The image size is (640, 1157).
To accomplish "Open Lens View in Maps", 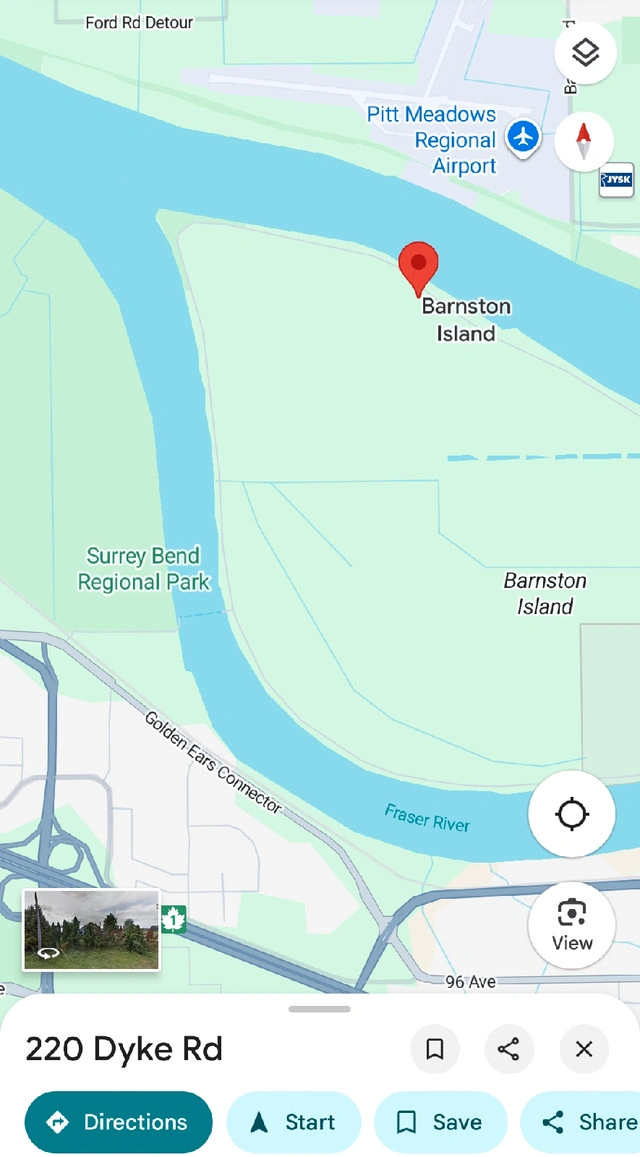I will pos(571,925).
